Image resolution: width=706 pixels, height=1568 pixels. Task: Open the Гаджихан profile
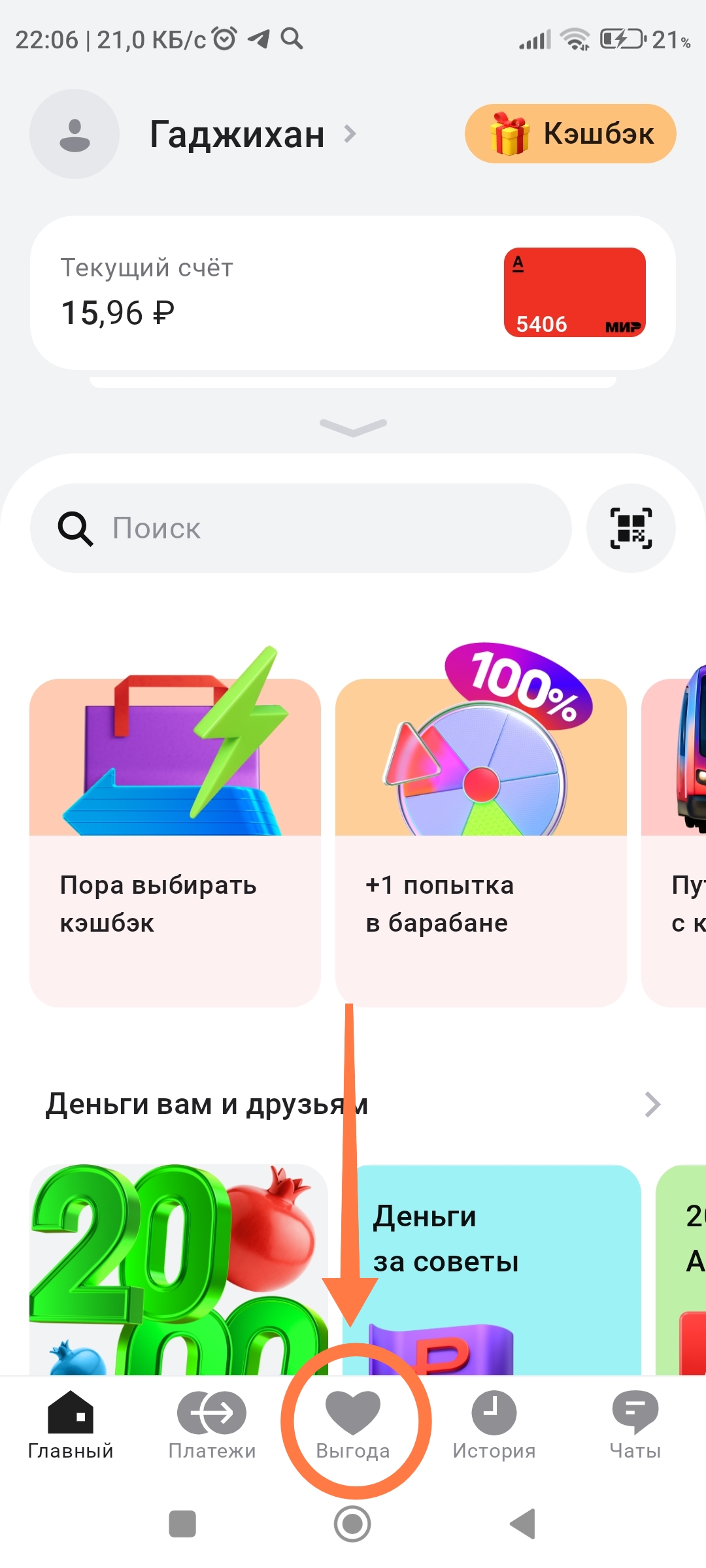(237, 135)
